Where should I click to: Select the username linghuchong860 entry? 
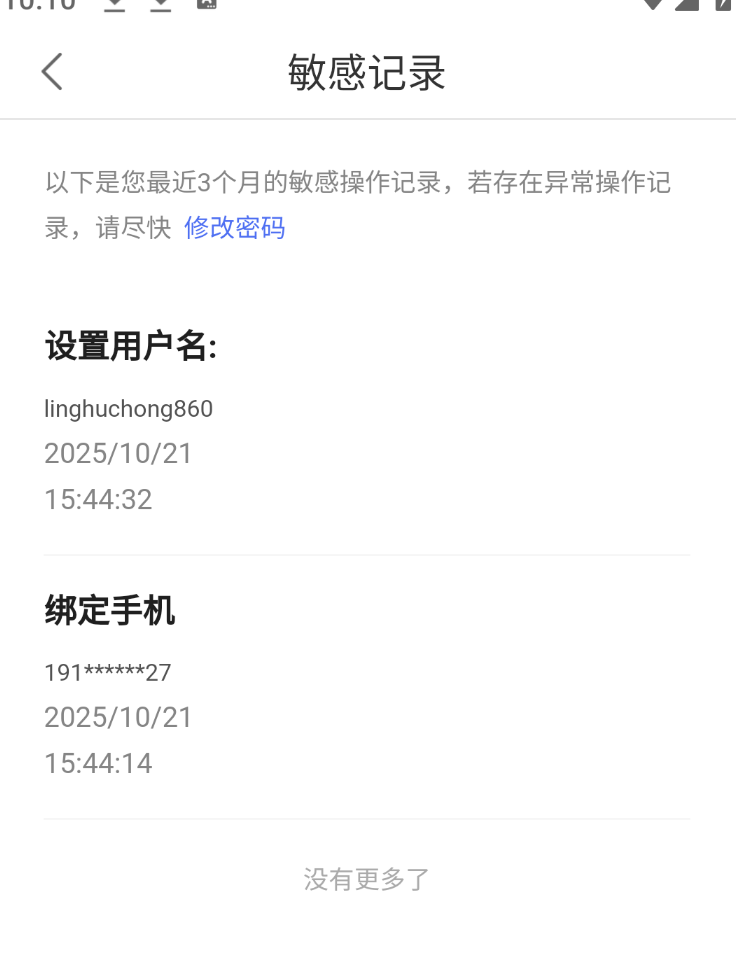128,408
